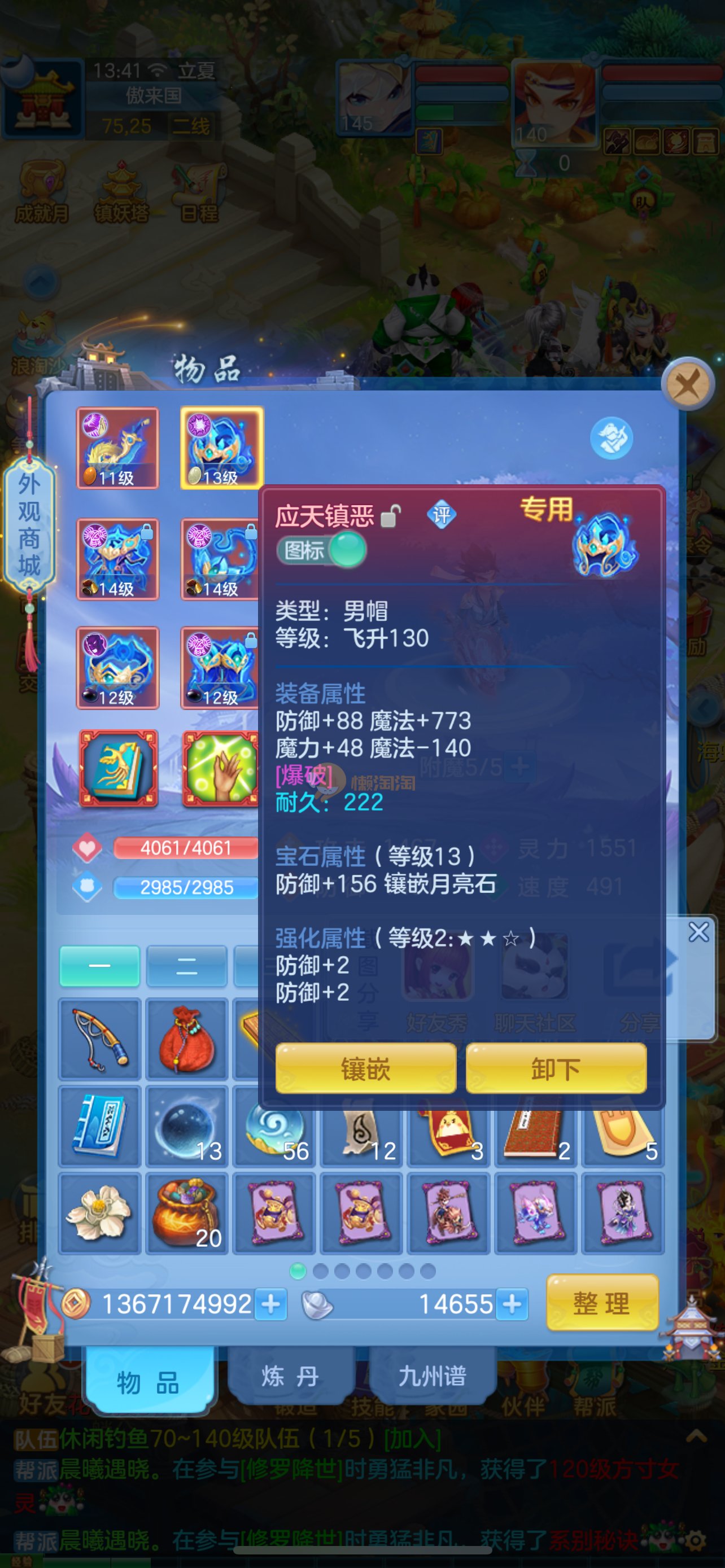Viewport: 725px width, 1568px height.
Task: Tap 加入 to join the fishing team
Action: (412, 1439)
